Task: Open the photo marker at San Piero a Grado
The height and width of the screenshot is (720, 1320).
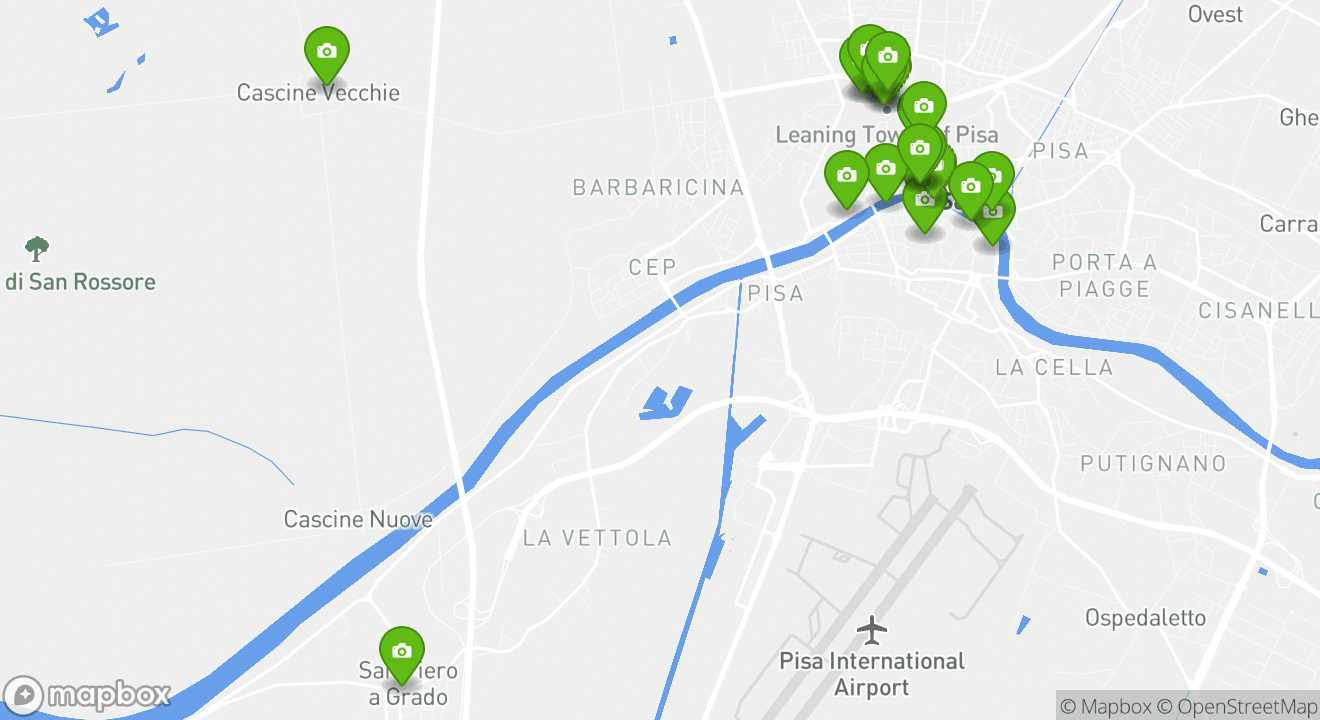Action: pyautogui.click(x=401, y=652)
